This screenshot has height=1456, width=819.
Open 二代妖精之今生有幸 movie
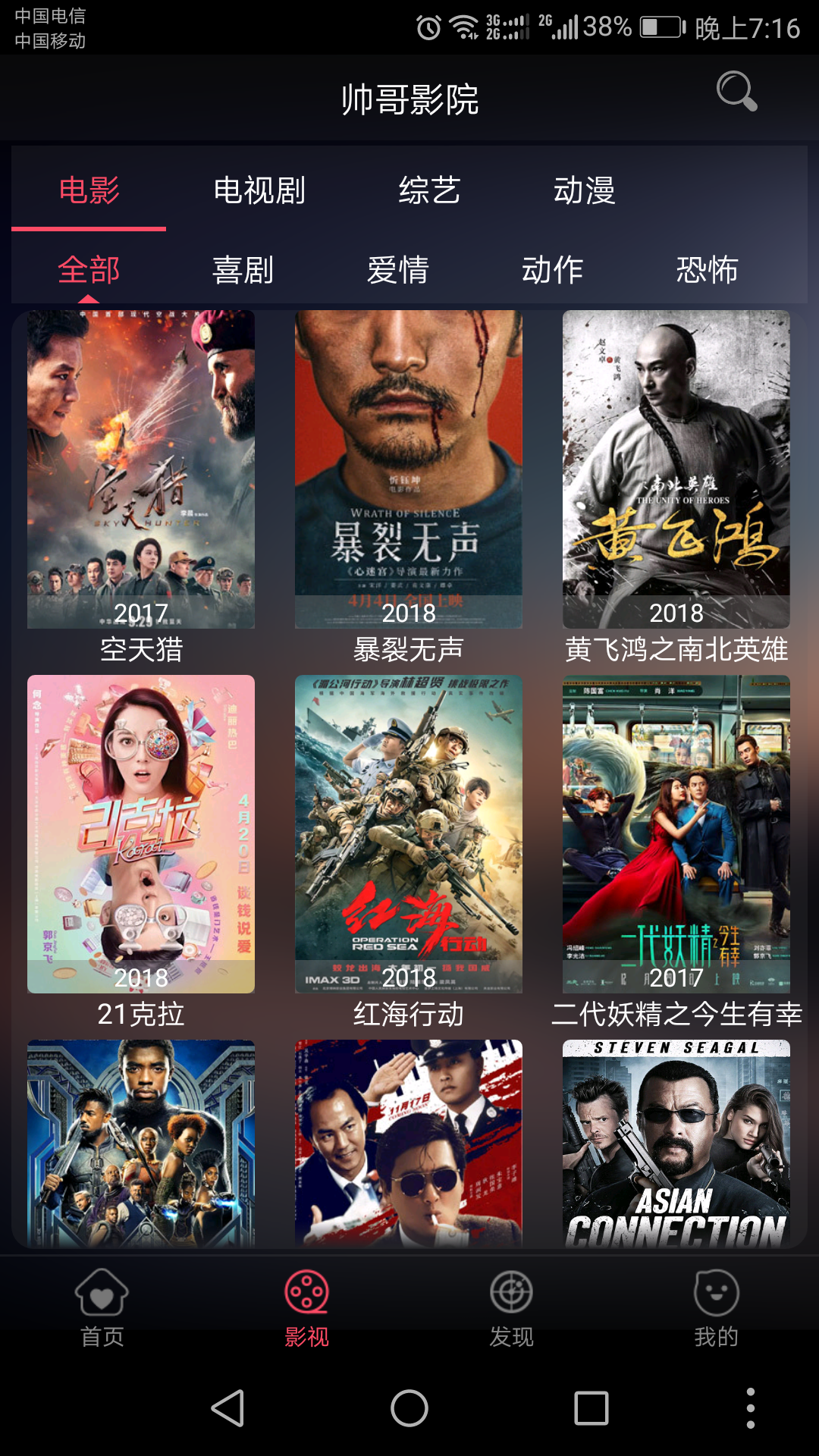click(x=676, y=834)
